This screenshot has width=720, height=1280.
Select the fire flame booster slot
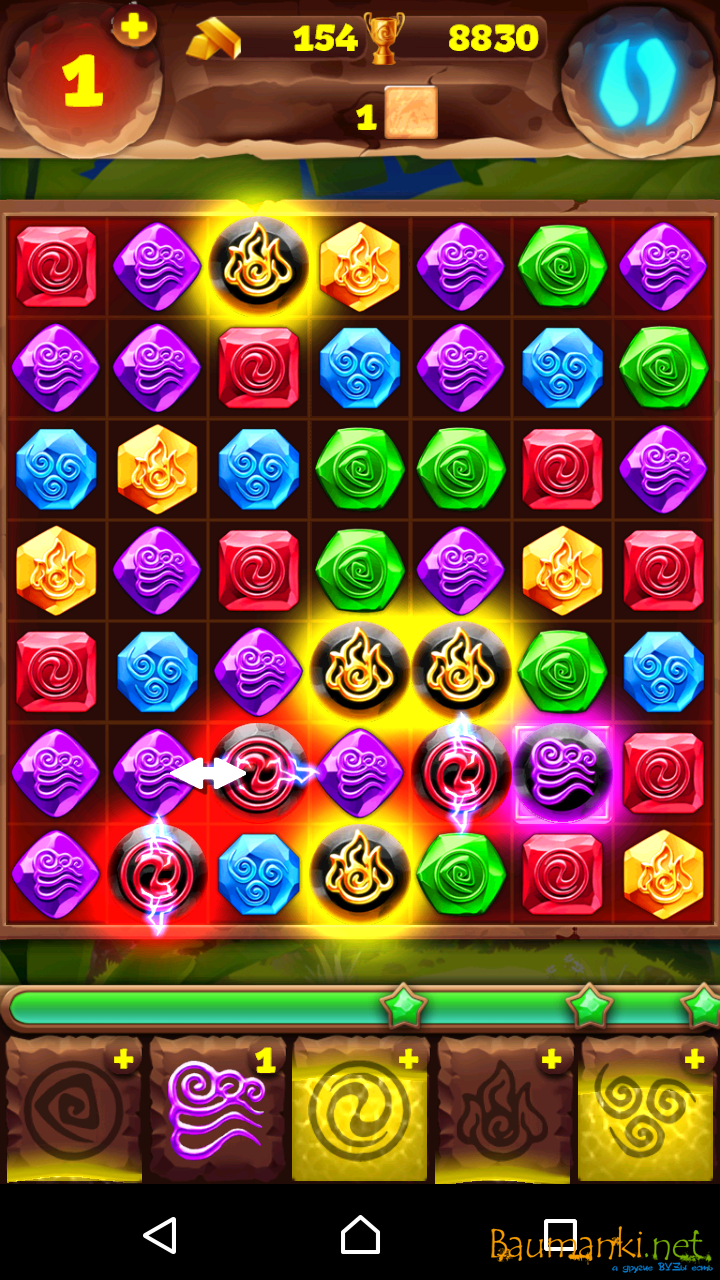(504, 1110)
